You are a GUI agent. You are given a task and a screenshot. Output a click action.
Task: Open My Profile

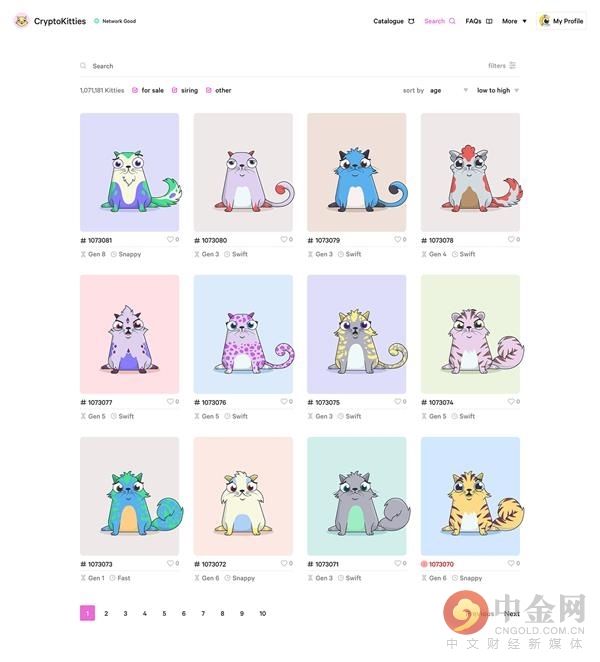point(561,21)
